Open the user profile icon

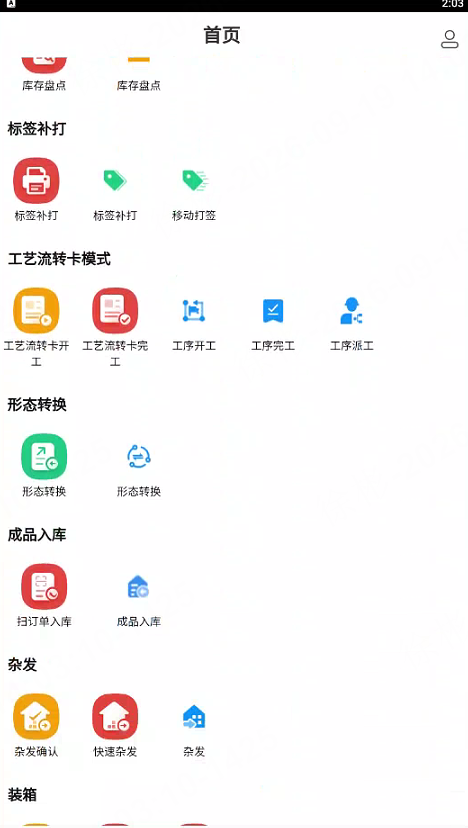click(450, 40)
